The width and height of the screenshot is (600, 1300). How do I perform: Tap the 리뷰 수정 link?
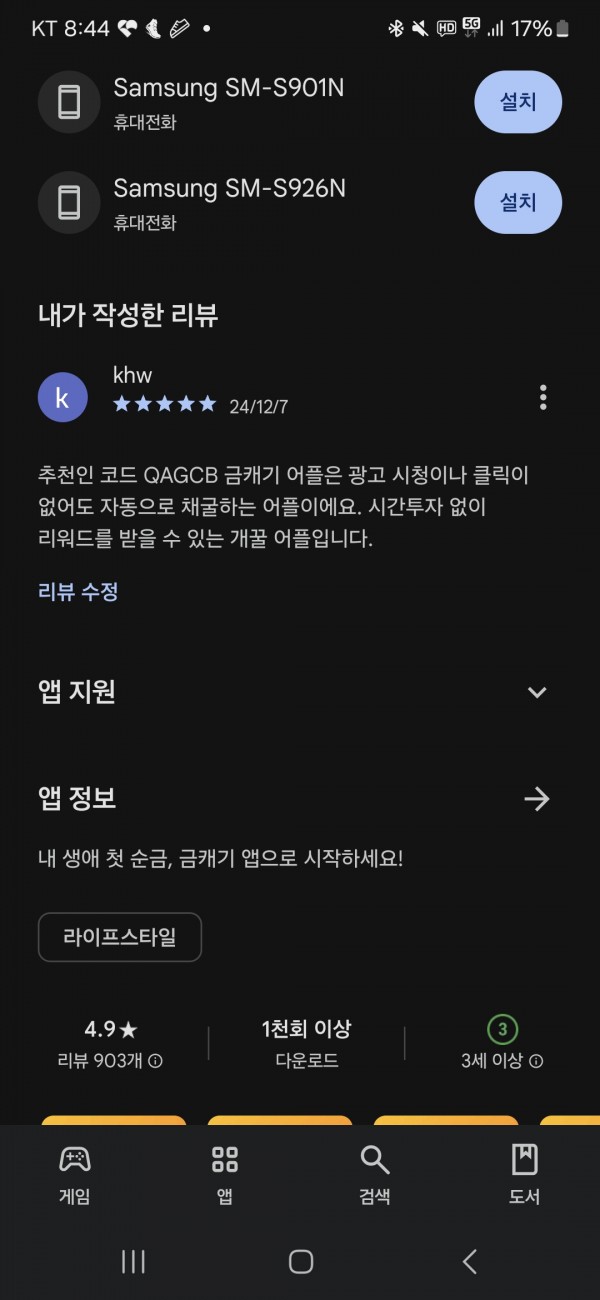pyautogui.click(x=78, y=591)
